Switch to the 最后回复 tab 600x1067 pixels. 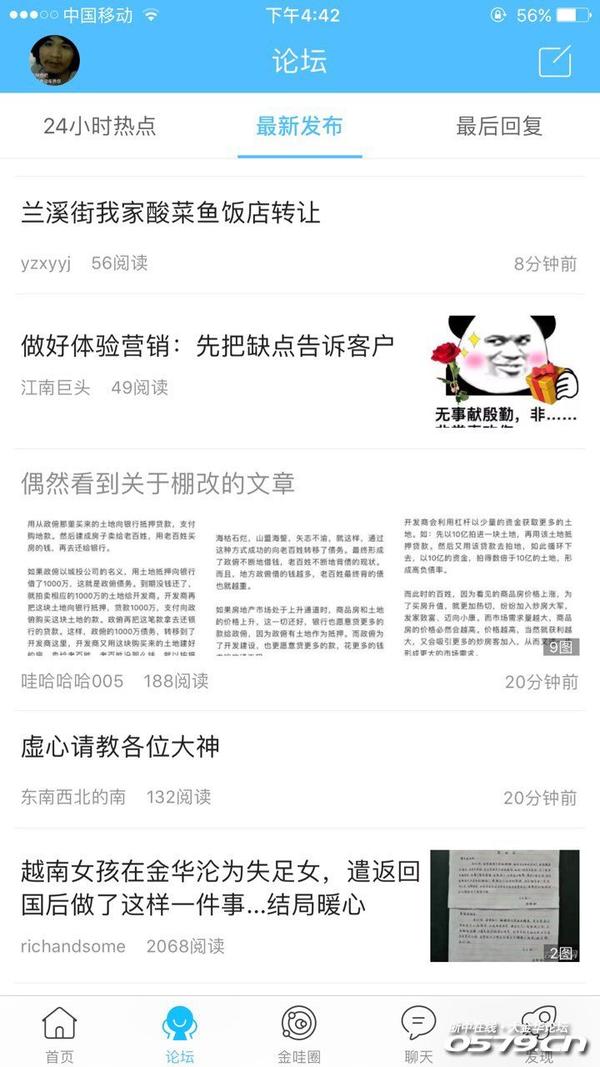499,127
